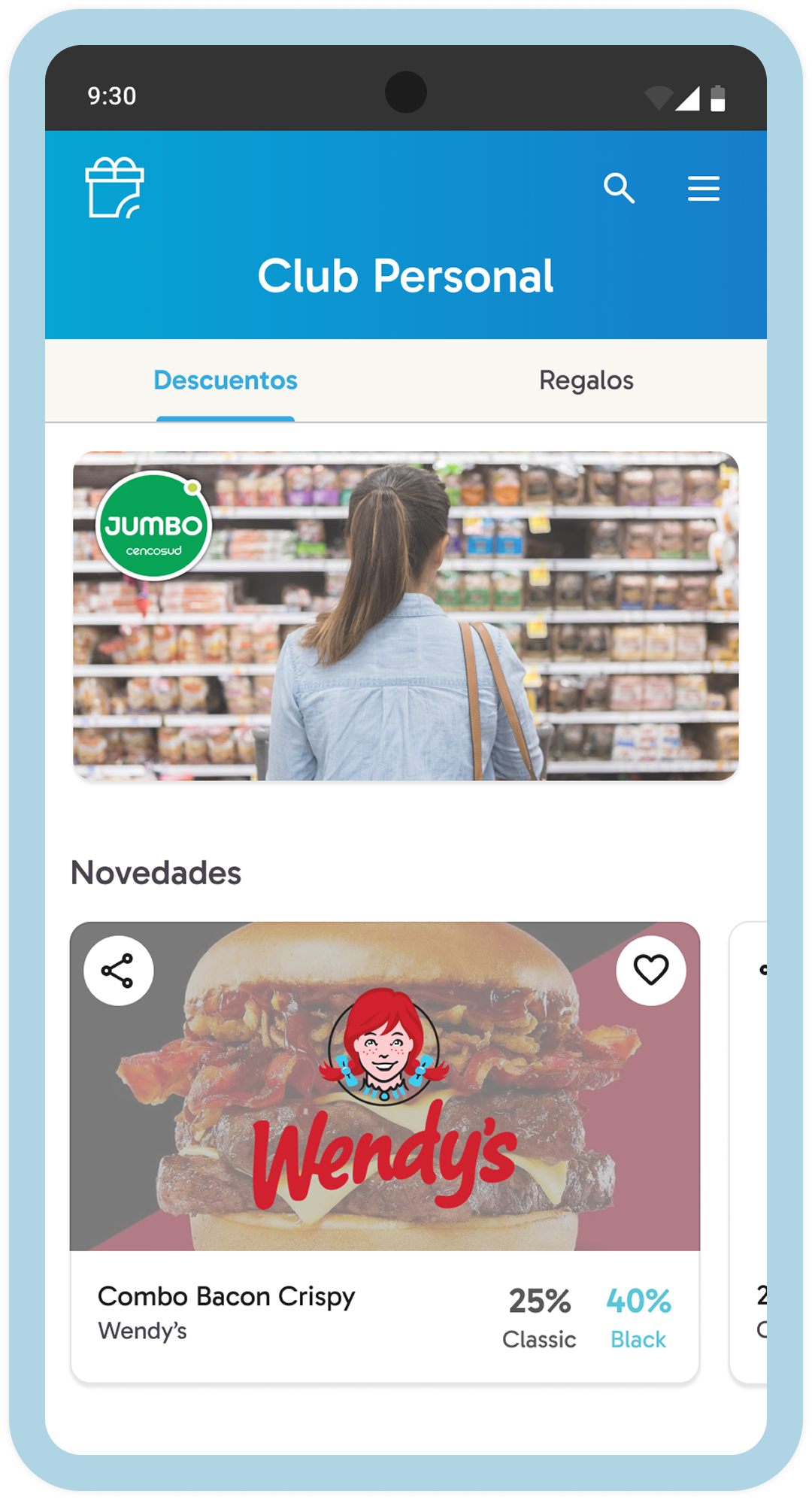Open the search icon
This screenshot has width=812, height=1500.
(619, 188)
